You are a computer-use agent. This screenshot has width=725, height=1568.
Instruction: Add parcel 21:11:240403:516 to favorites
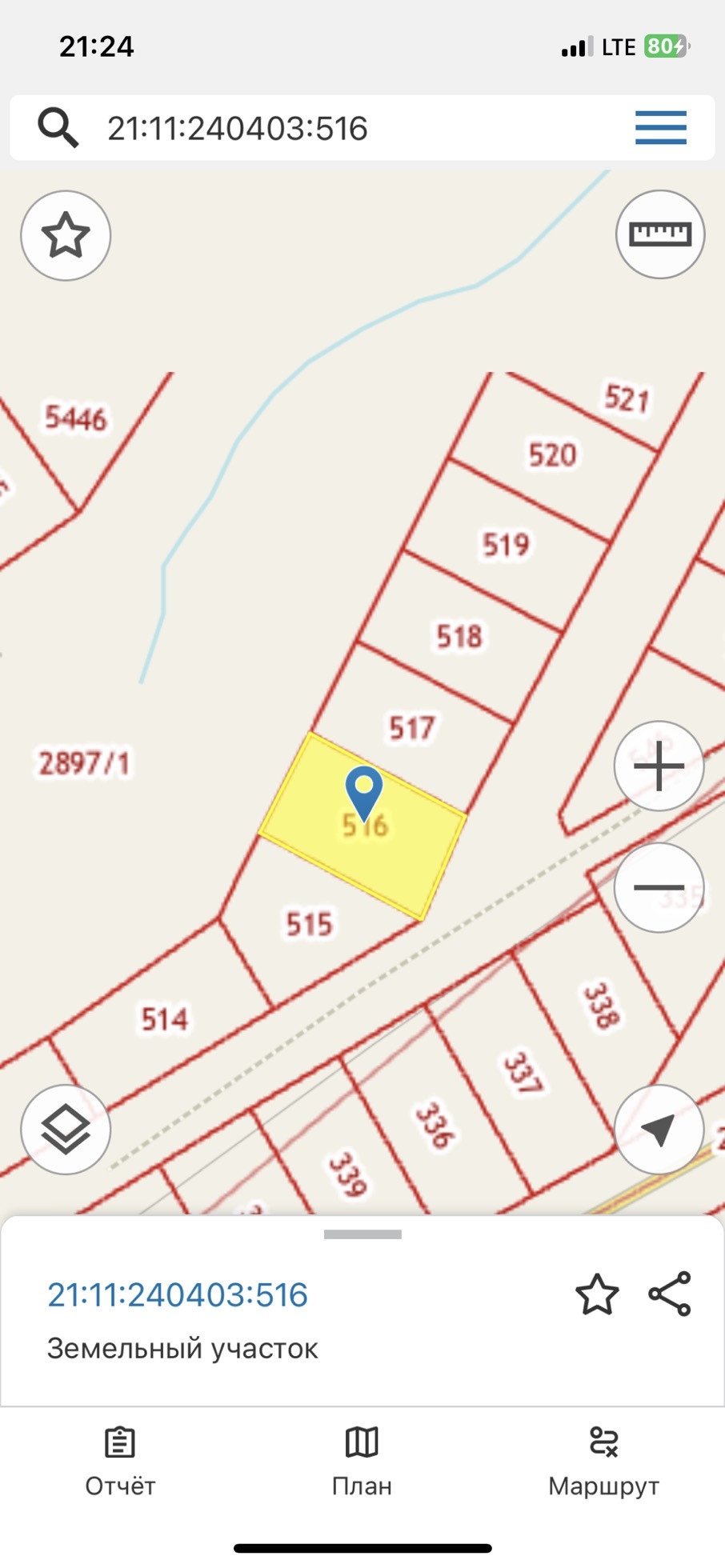597,1294
